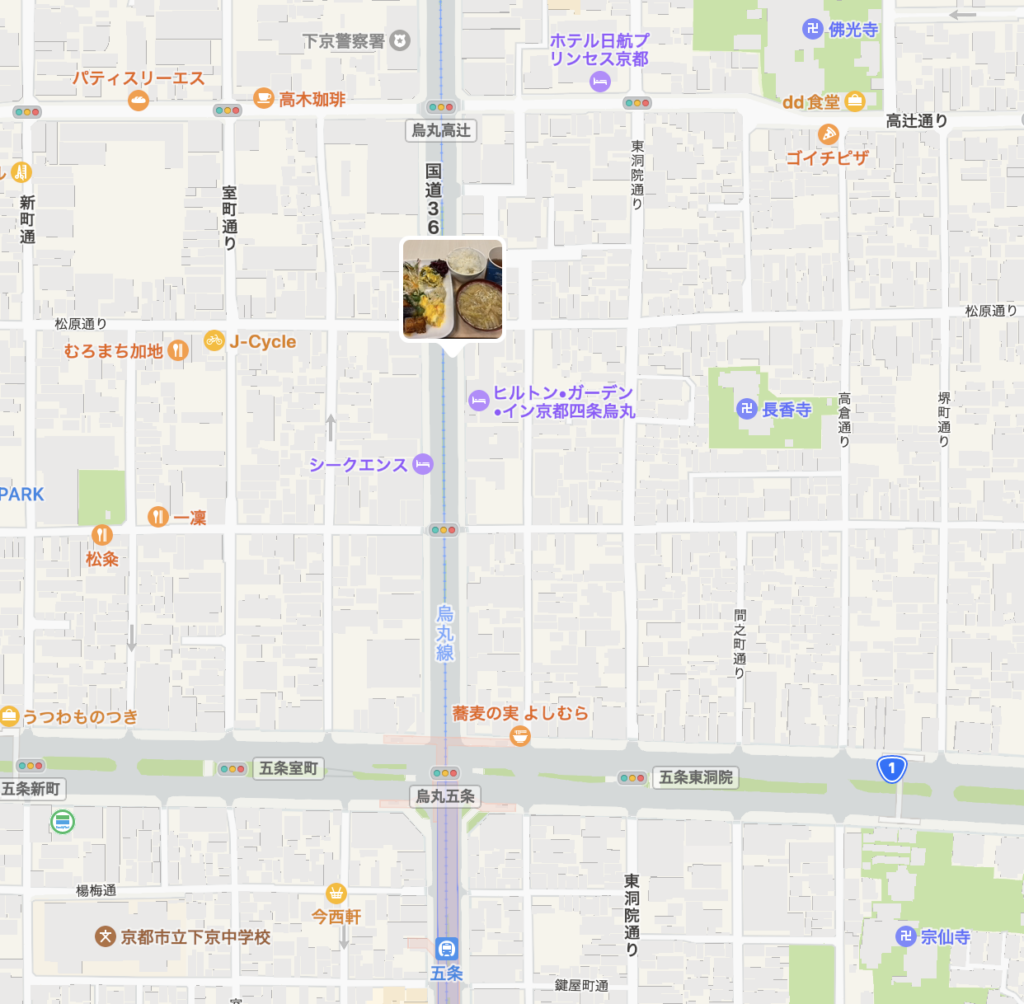Select the 宗仙寺 temple marker
The height and width of the screenshot is (1004, 1024).
(905, 937)
